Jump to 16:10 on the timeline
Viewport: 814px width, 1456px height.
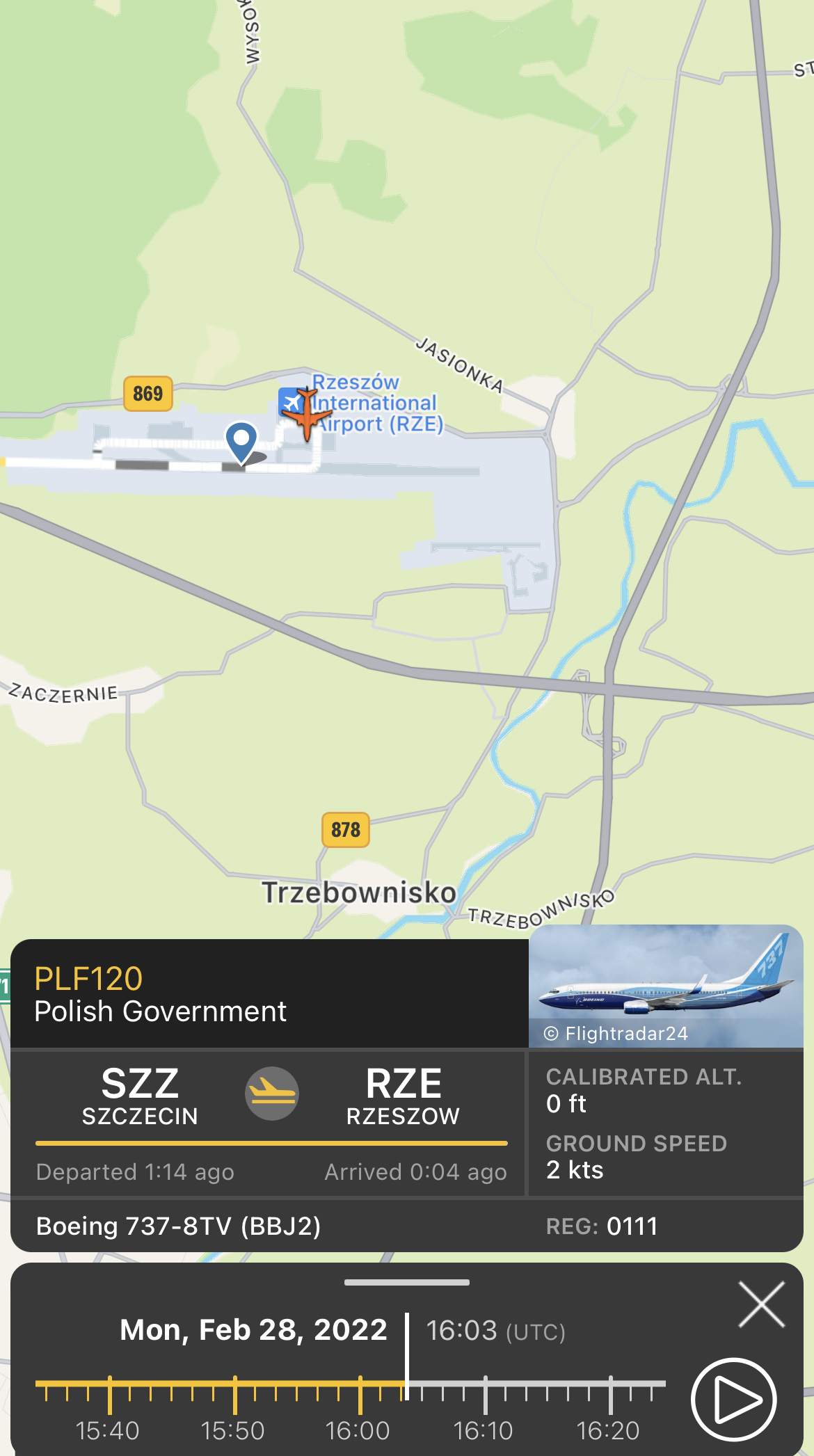click(x=485, y=1393)
